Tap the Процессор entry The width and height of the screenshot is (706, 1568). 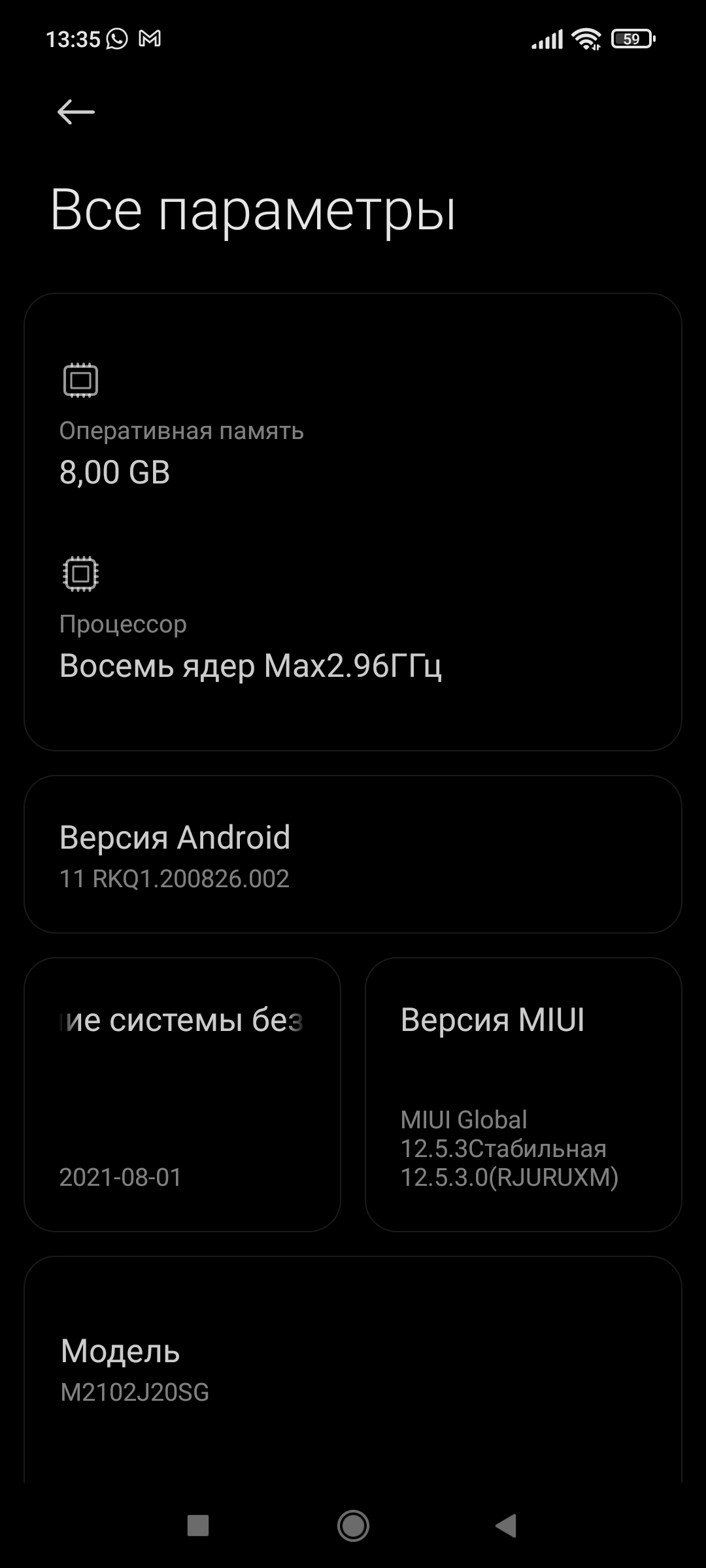[250, 645]
